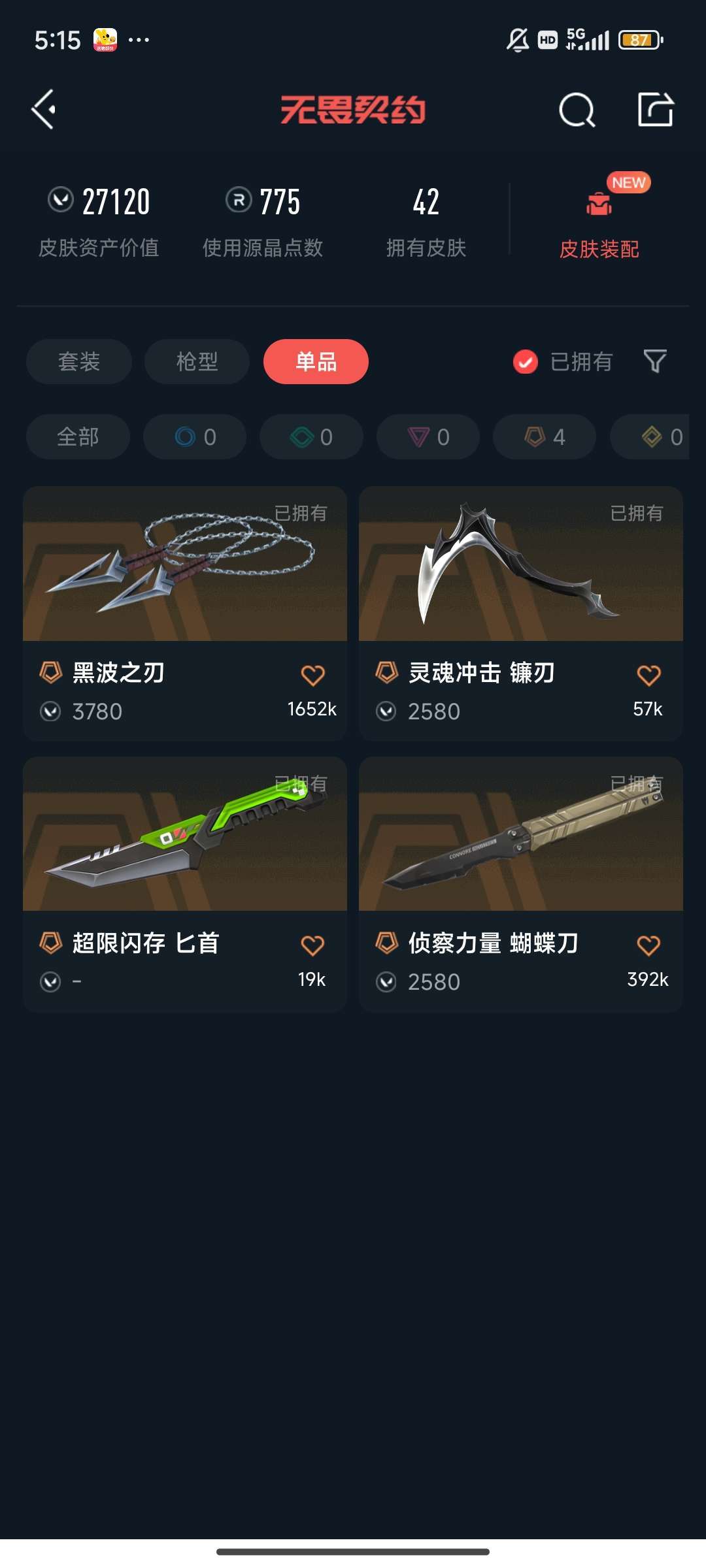Select the 全部 rarity chip
This screenshot has width=706, height=1568.
[78, 436]
